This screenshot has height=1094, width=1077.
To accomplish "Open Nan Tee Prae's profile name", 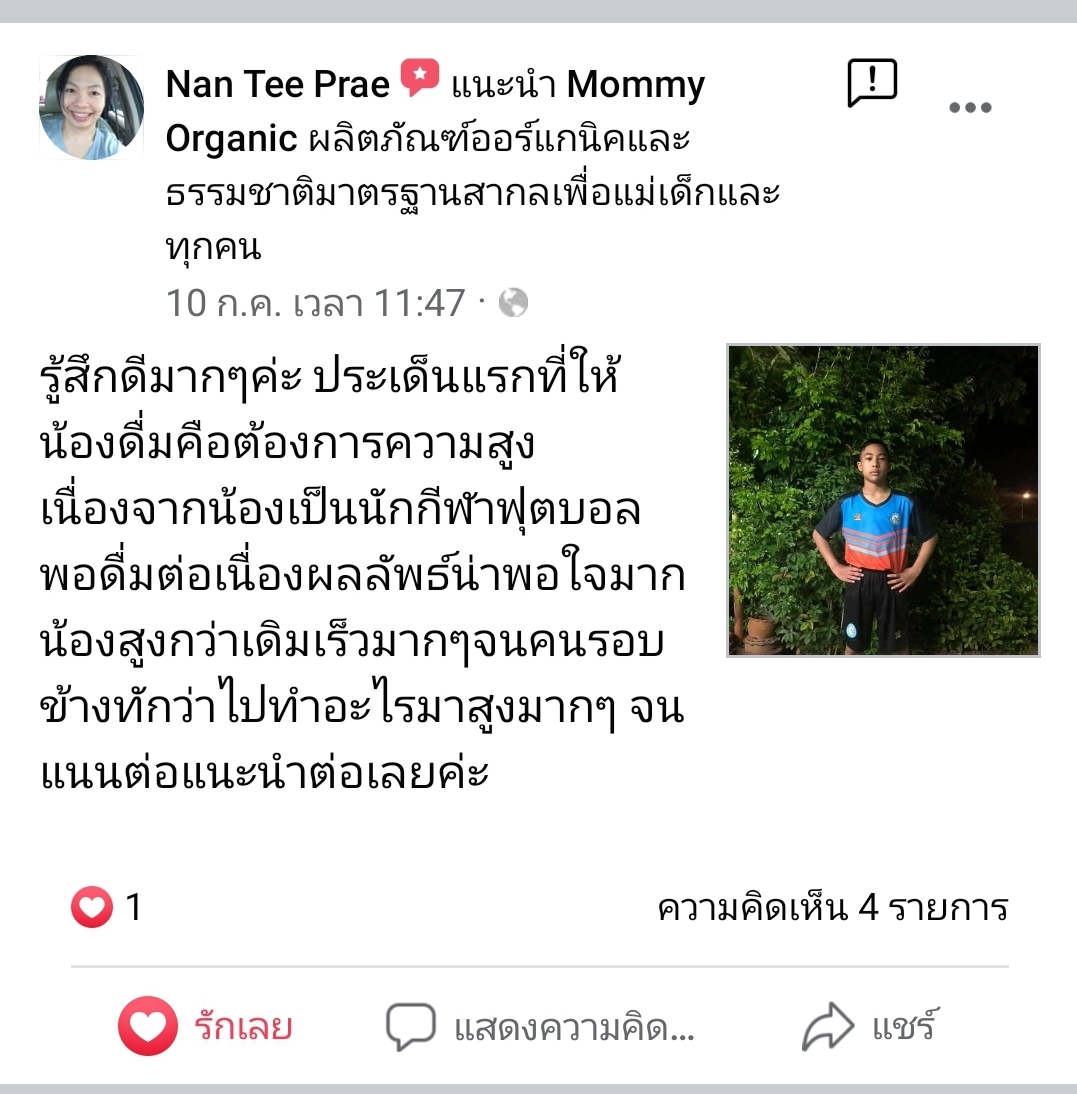I will pos(277,86).
